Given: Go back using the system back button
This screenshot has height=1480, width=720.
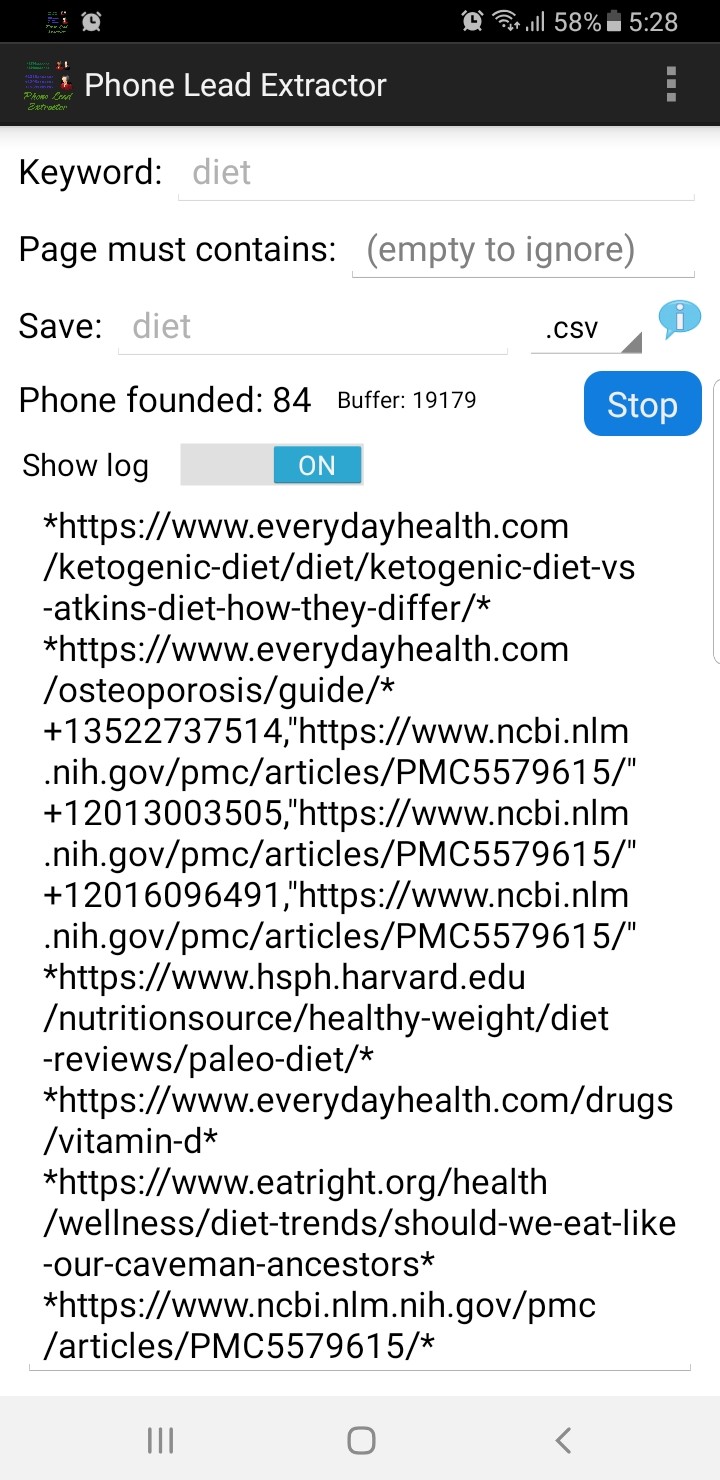Looking at the screenshot, I should pos(563,1440).
